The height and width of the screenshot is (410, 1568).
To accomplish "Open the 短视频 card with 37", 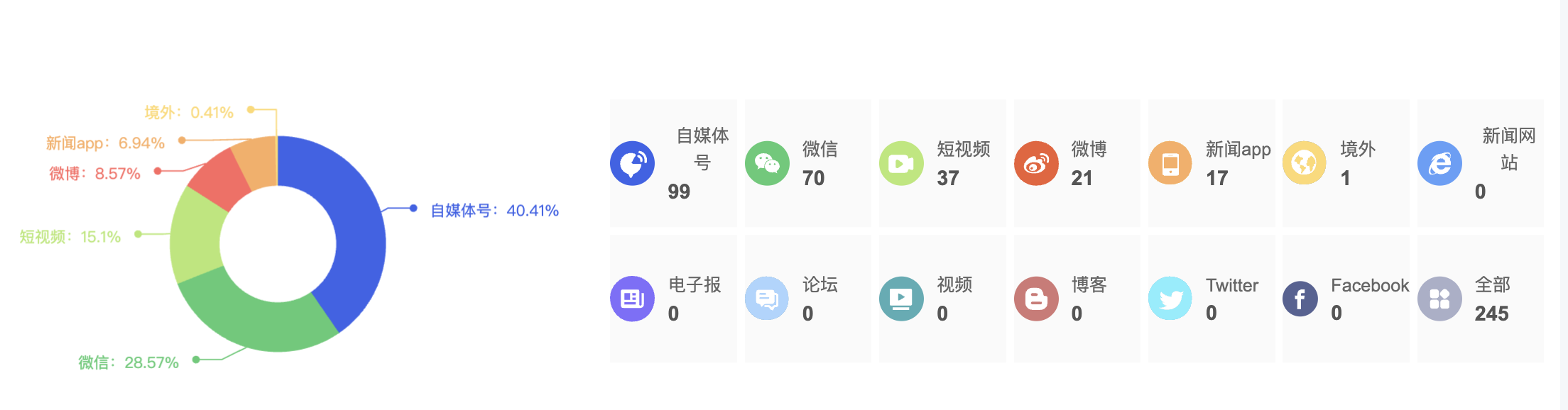I will point(942,163).
